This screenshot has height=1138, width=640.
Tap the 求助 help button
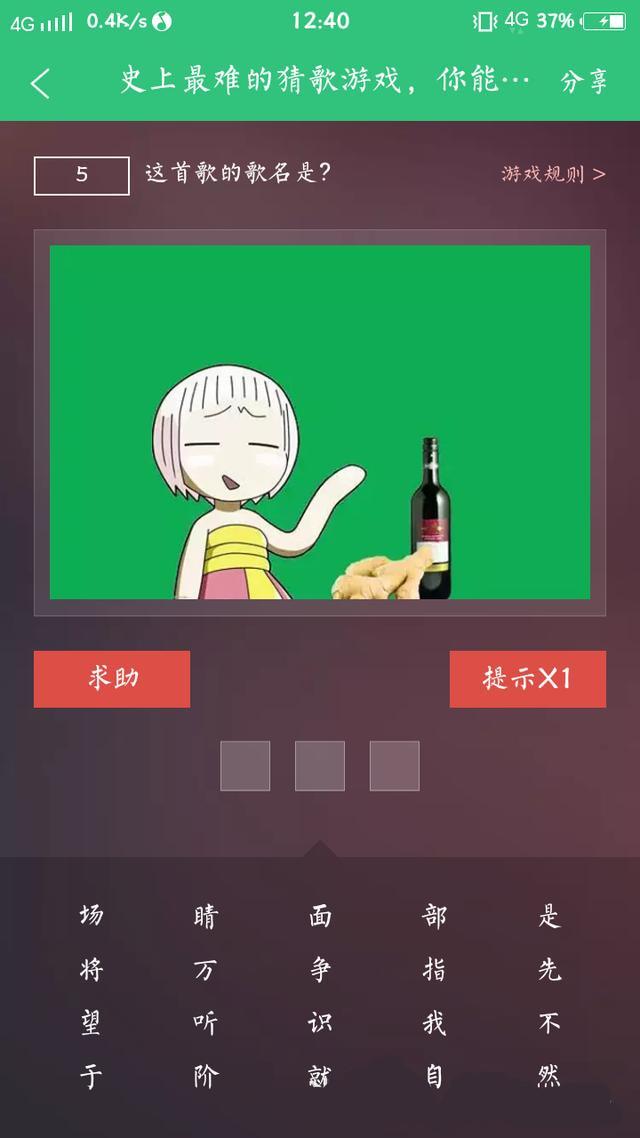[x=112, y=679]
